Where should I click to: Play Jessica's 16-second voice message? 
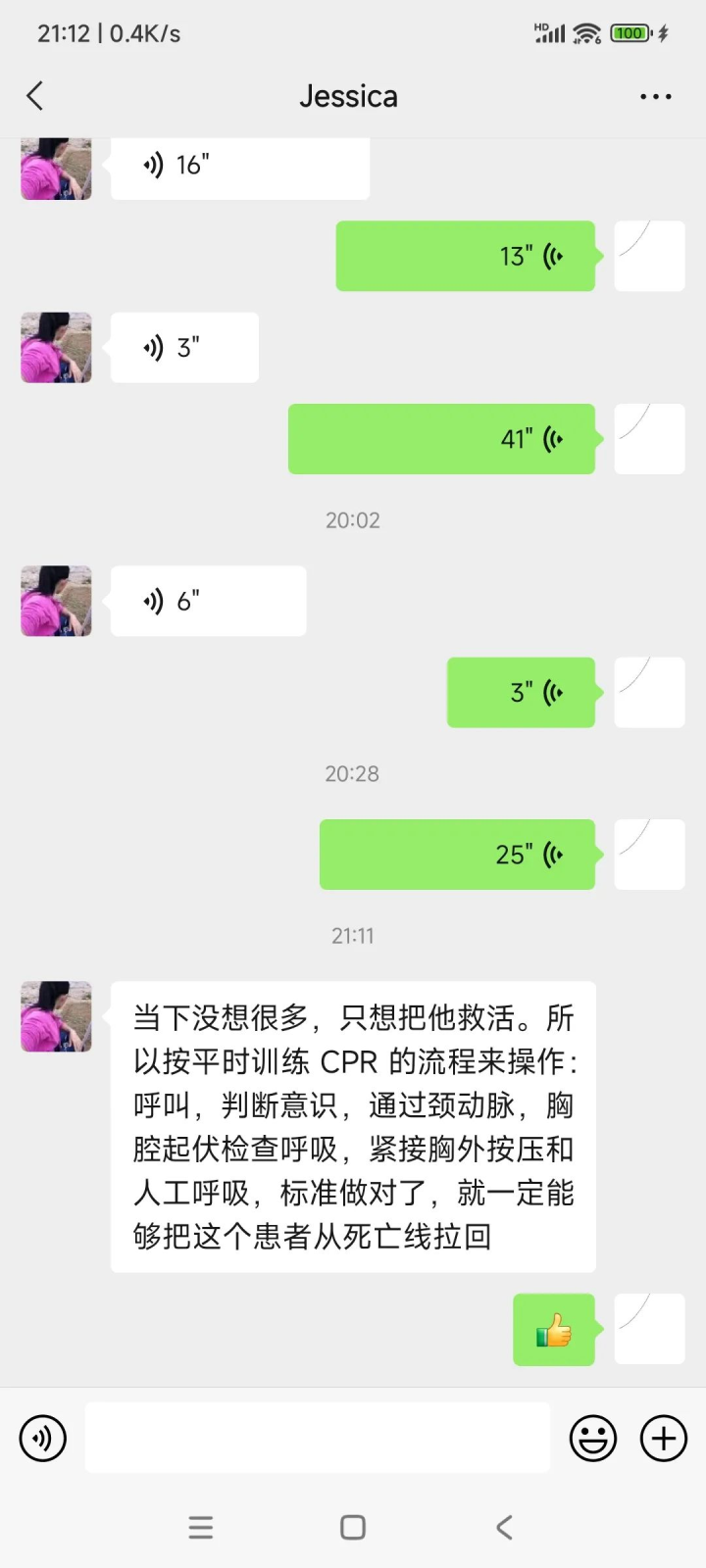click(239, 165)
